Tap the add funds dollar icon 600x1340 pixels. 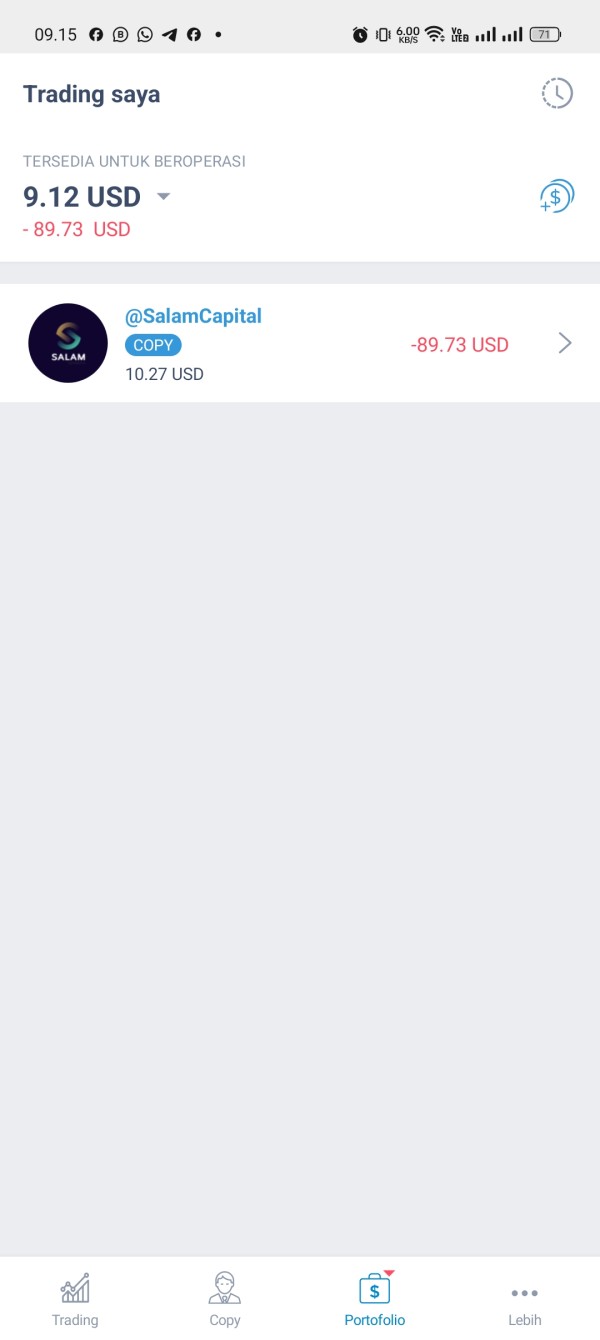[556, 196]
